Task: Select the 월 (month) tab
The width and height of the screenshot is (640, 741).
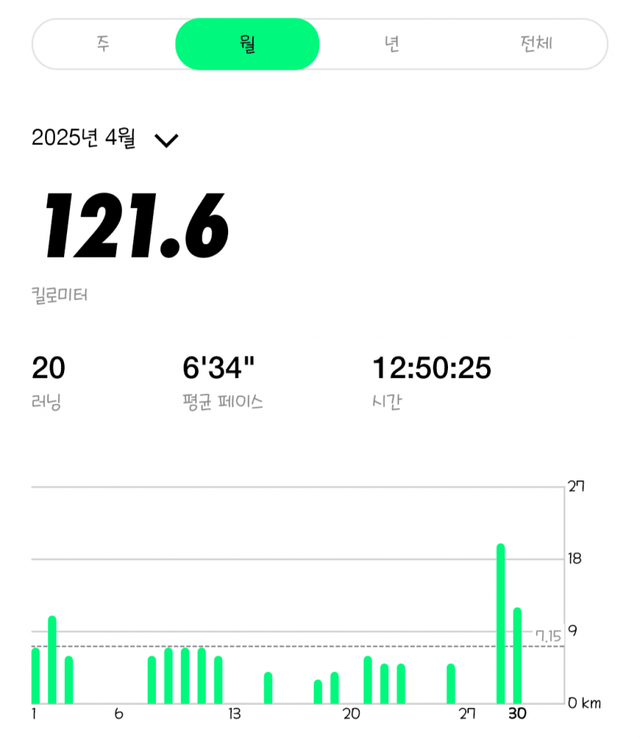Action: click(247, 45)
